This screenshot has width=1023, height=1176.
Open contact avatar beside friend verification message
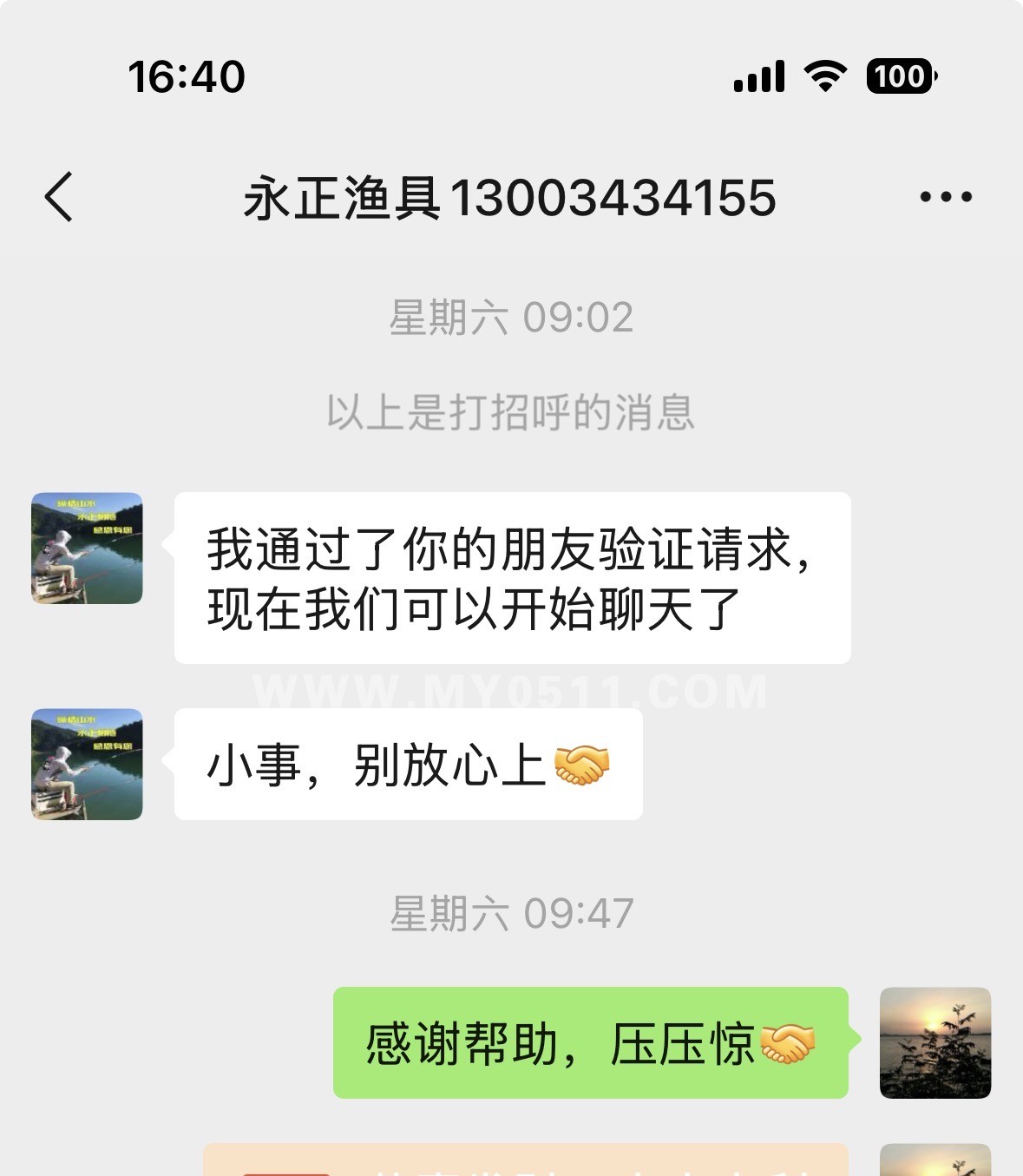87,549
